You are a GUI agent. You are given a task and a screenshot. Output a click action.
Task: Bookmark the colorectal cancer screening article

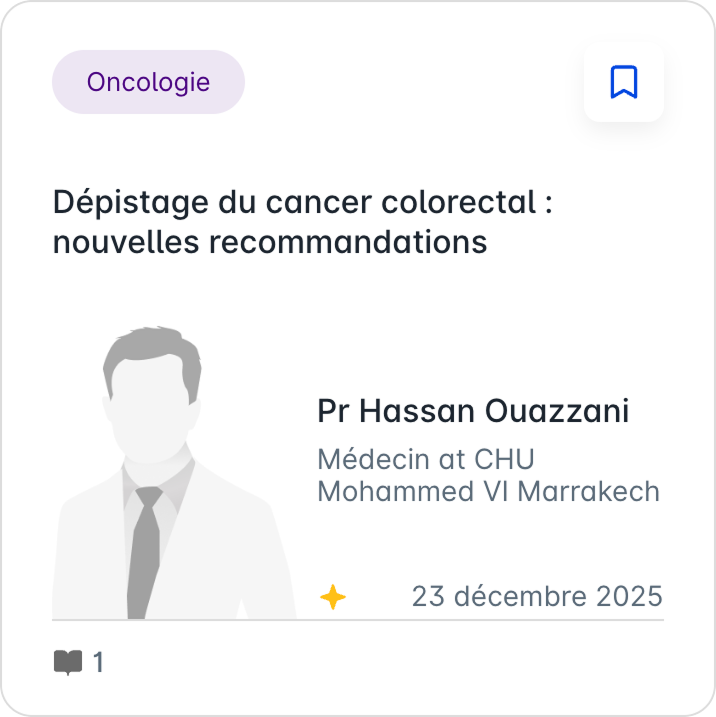click(623, 82)
